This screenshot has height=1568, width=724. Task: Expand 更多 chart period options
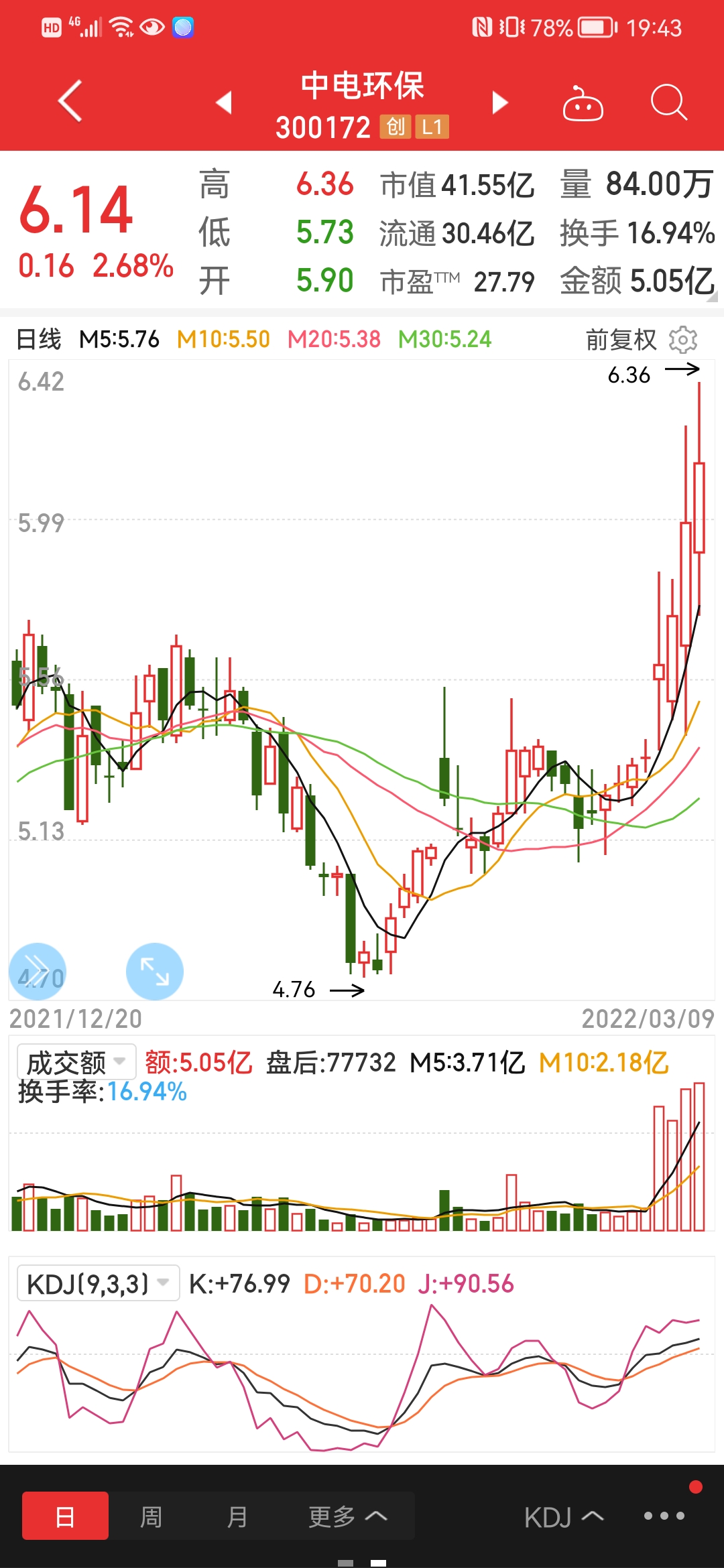[x=347, y=1516]
